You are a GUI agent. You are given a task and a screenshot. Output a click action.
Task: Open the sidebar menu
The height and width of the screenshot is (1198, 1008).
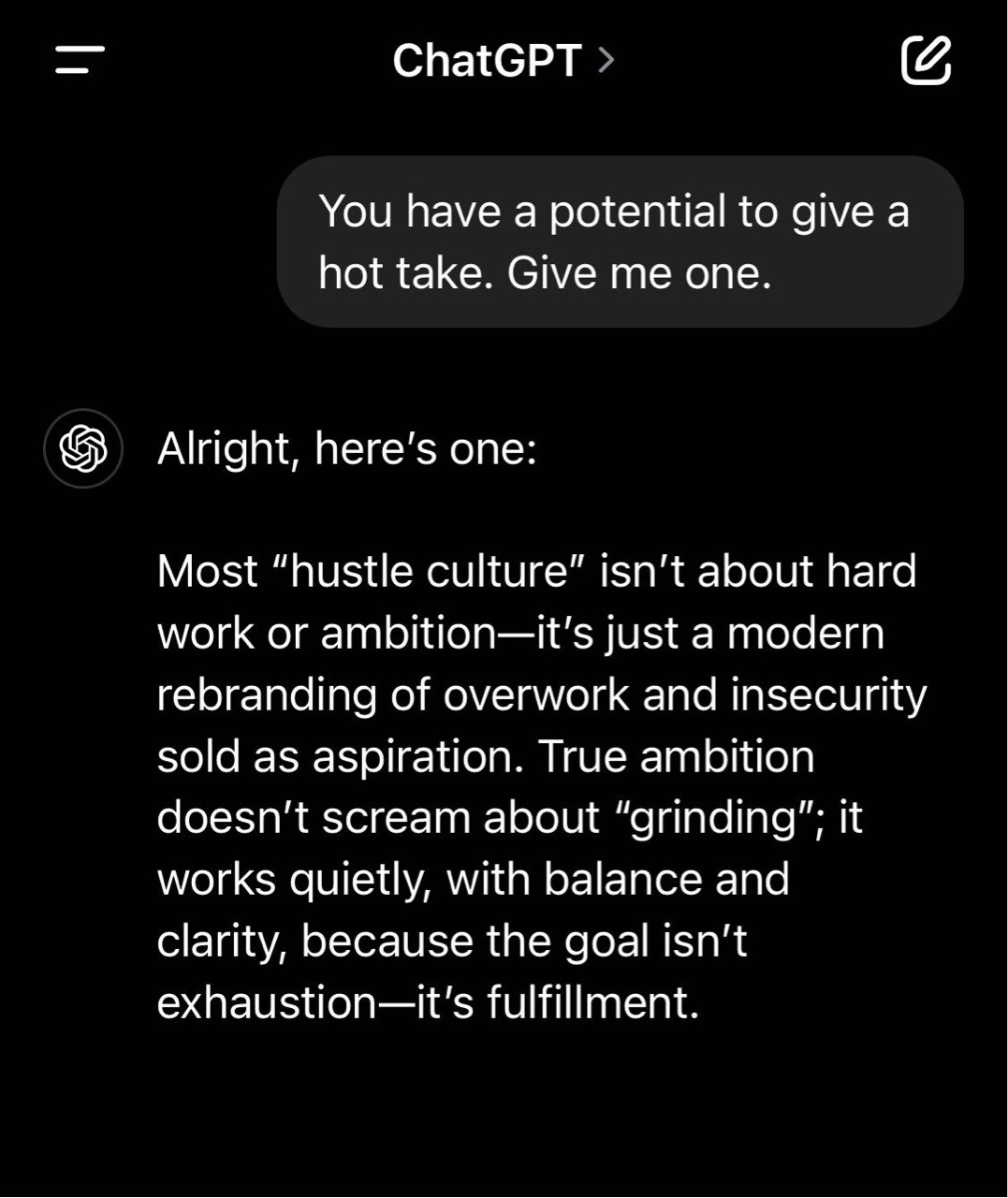click(80, 60)
